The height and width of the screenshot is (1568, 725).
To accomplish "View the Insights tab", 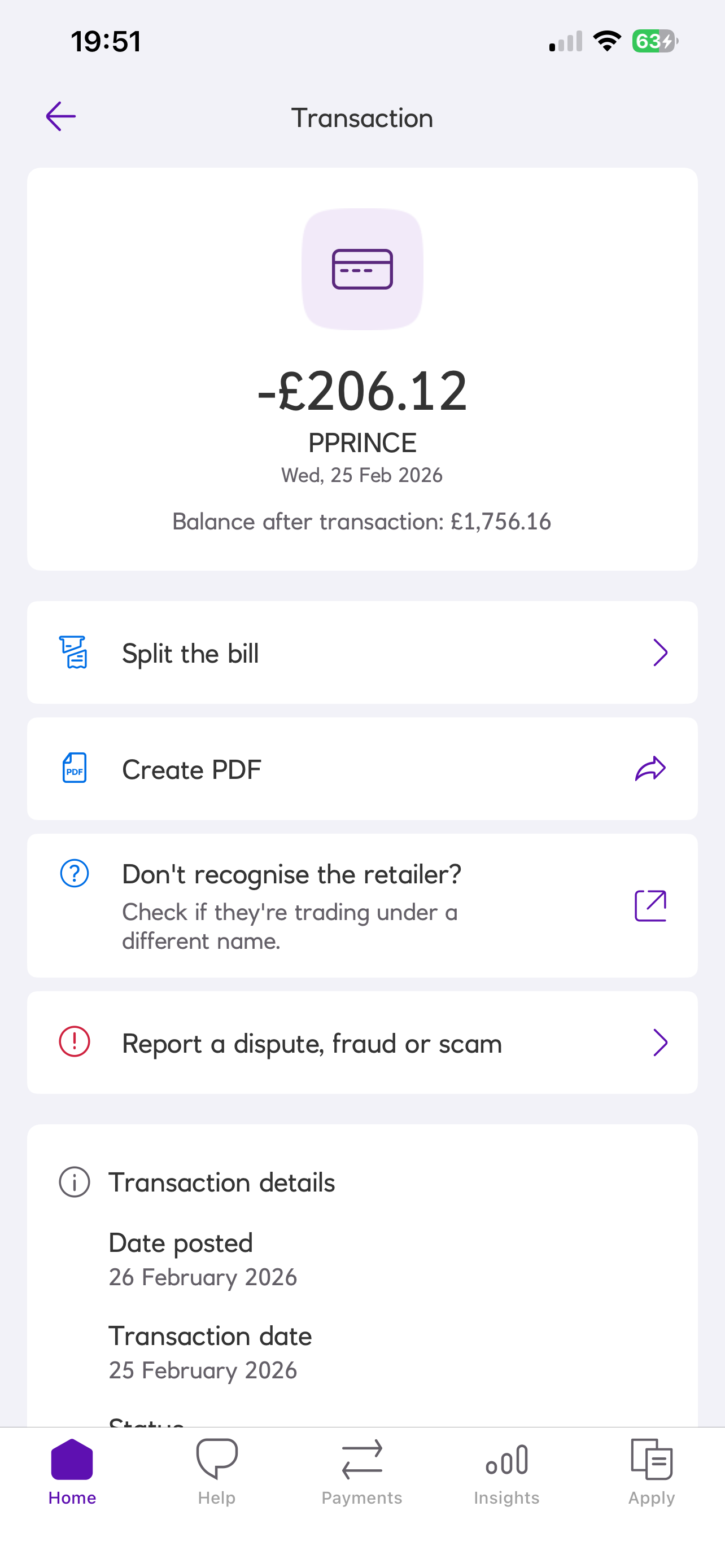I will [x=506, y=1470].
